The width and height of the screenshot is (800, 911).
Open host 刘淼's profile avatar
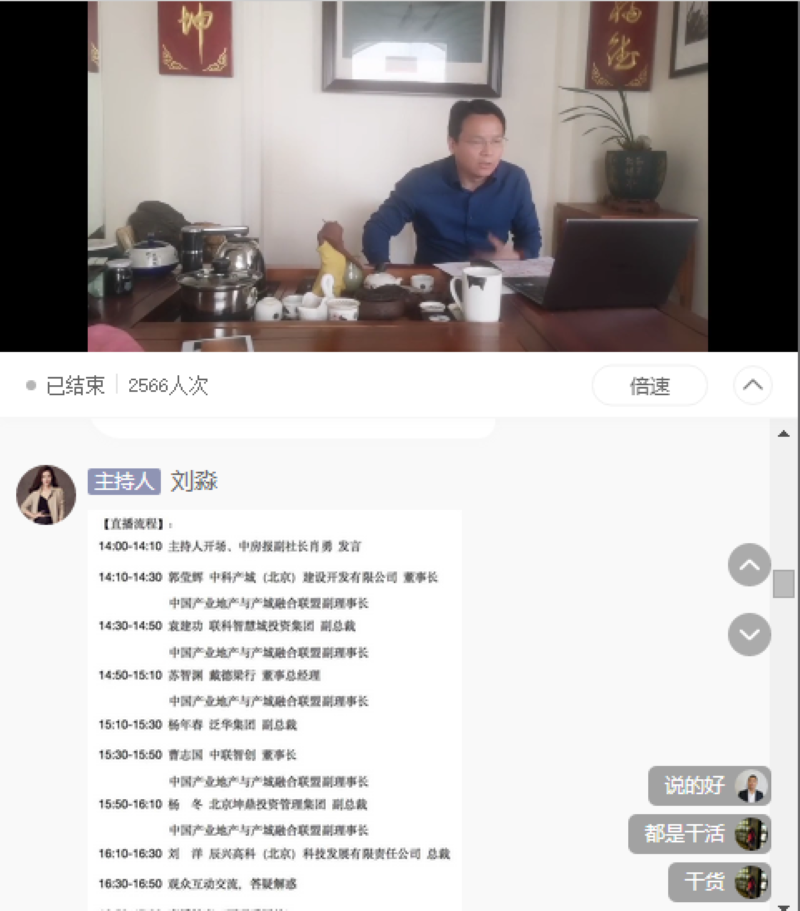click(45, 494)
